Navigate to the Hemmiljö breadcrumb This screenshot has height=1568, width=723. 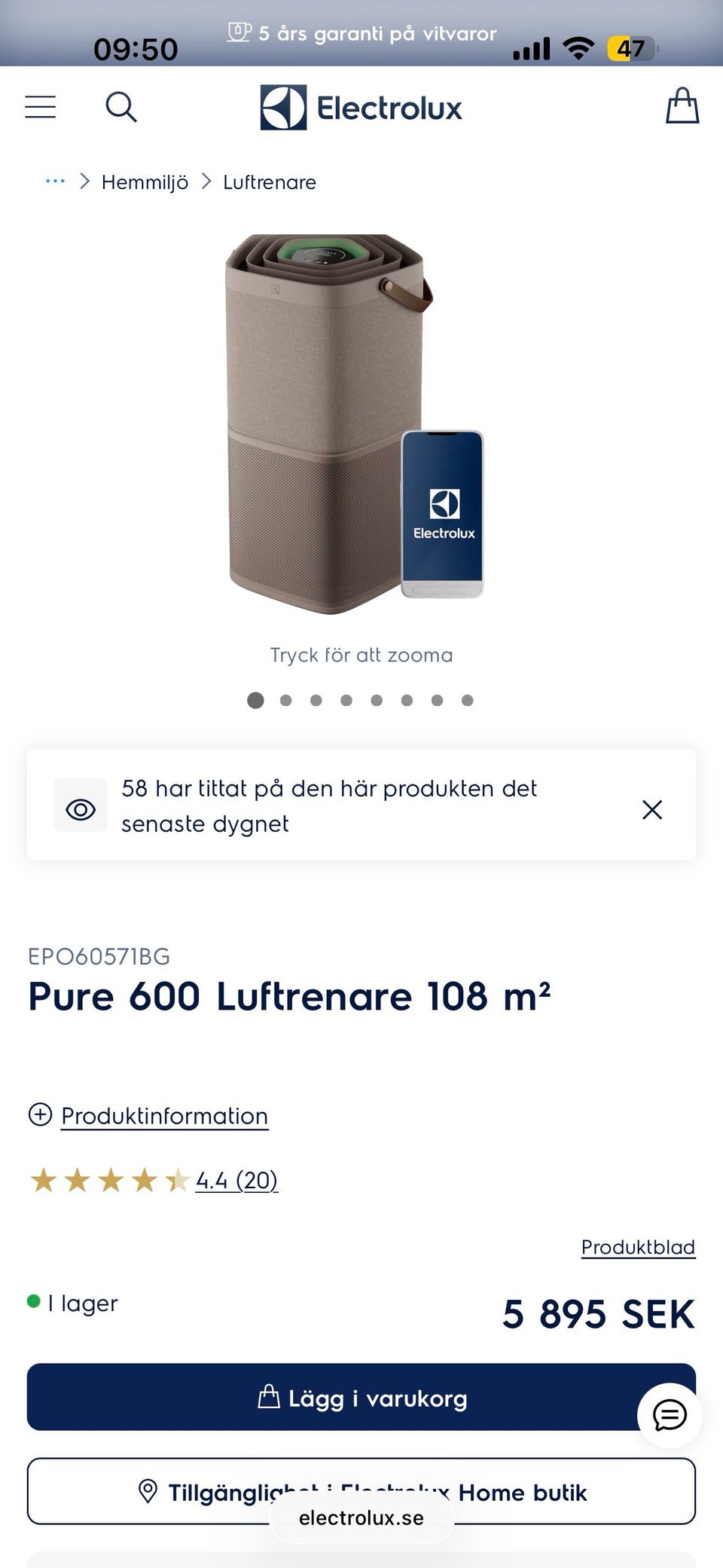(145, 181)
